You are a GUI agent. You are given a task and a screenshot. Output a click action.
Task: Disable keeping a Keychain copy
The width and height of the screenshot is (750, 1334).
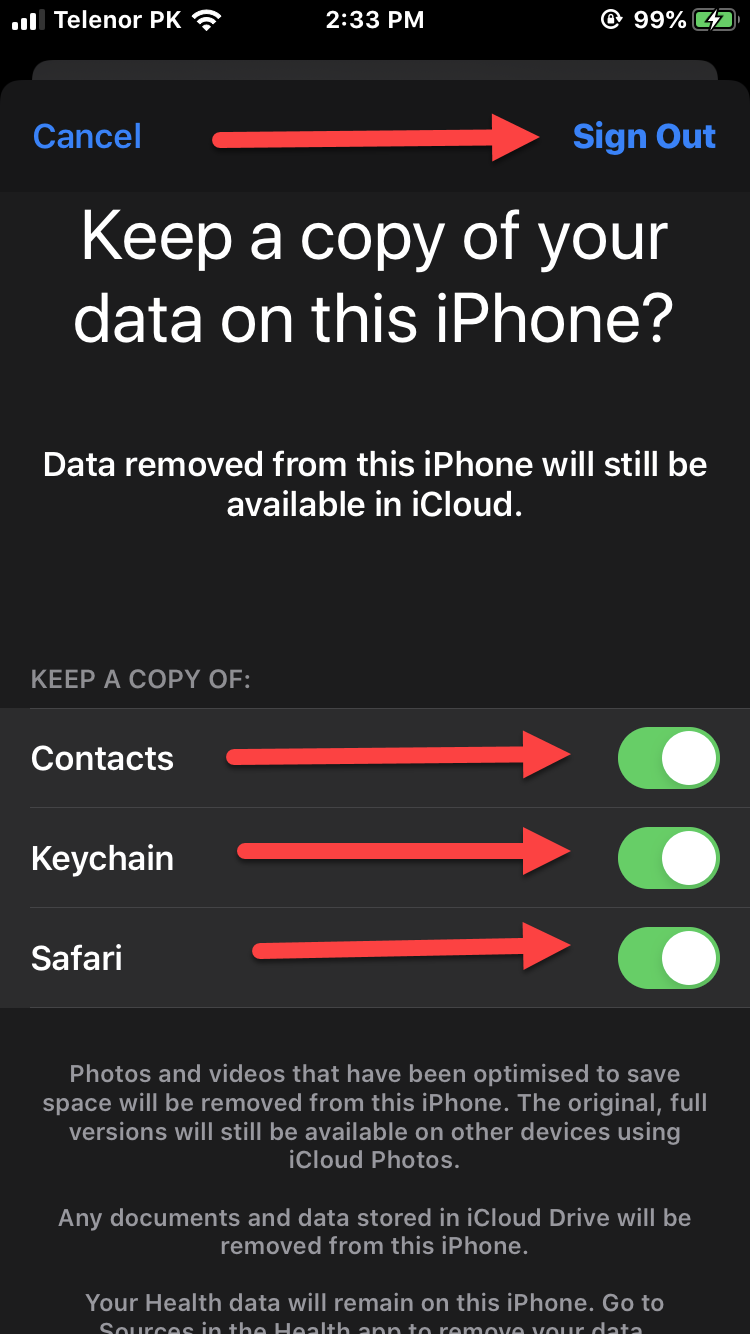[668, 858]
